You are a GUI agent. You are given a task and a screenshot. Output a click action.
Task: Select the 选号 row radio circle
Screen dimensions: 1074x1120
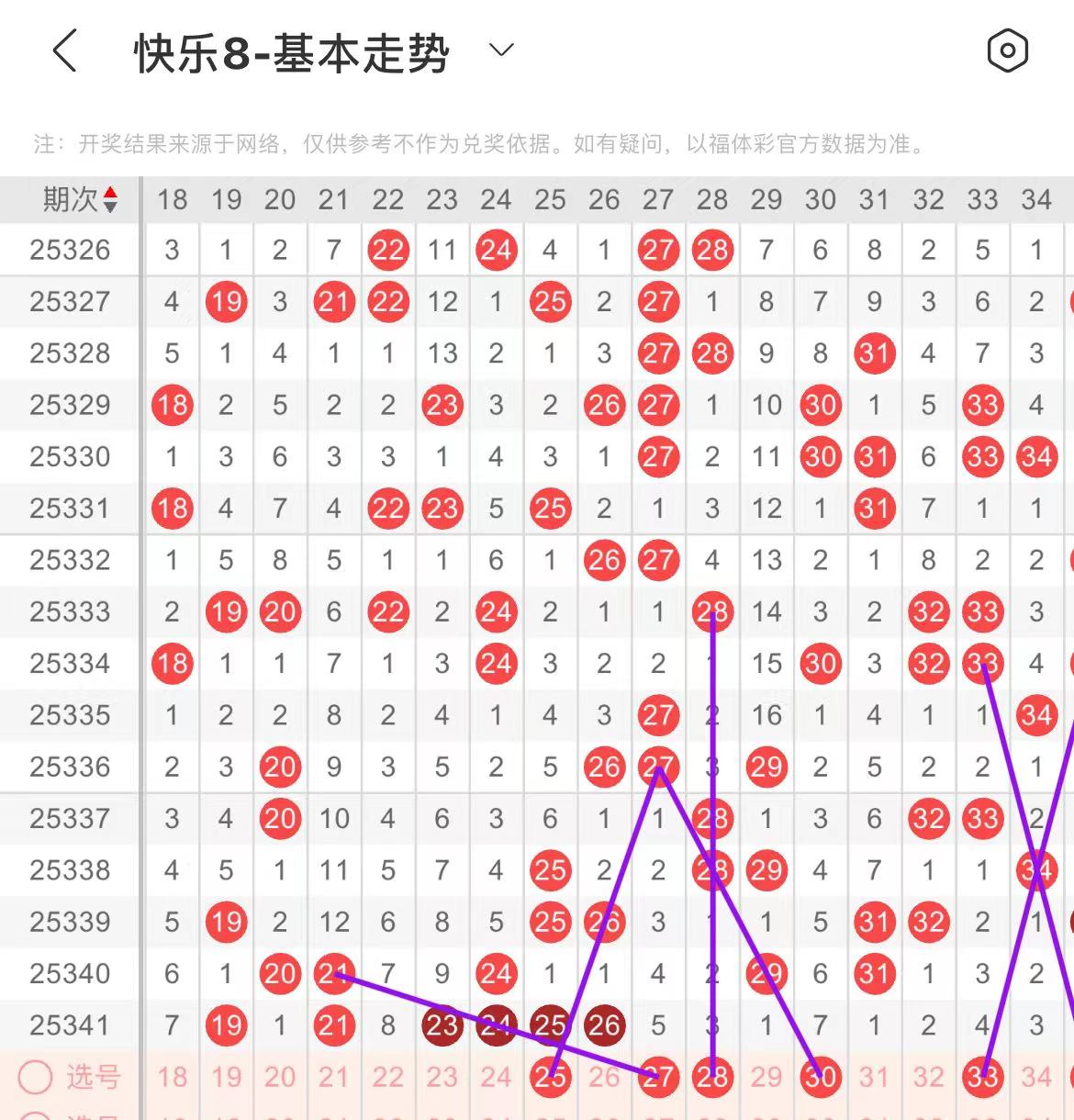(35, 1077)
